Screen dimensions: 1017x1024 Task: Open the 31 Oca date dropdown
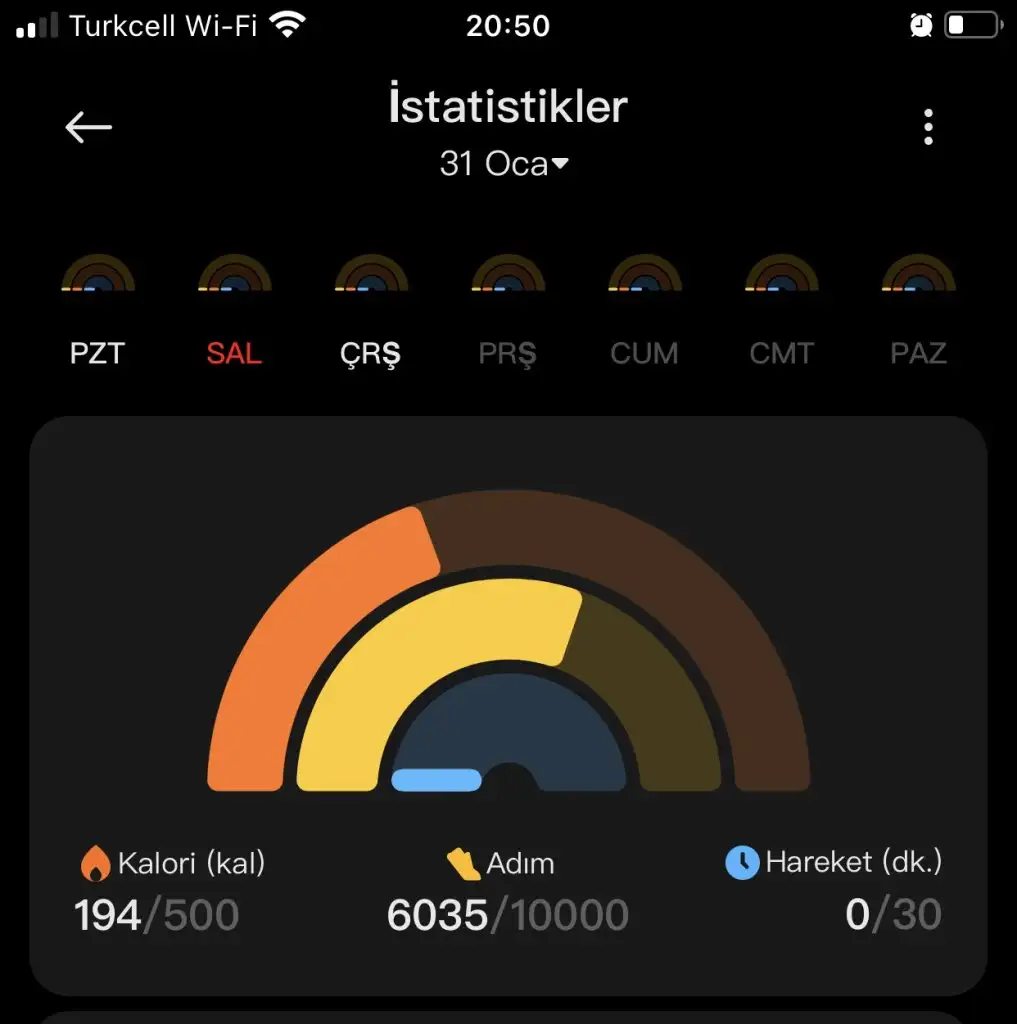click(505, 163)
